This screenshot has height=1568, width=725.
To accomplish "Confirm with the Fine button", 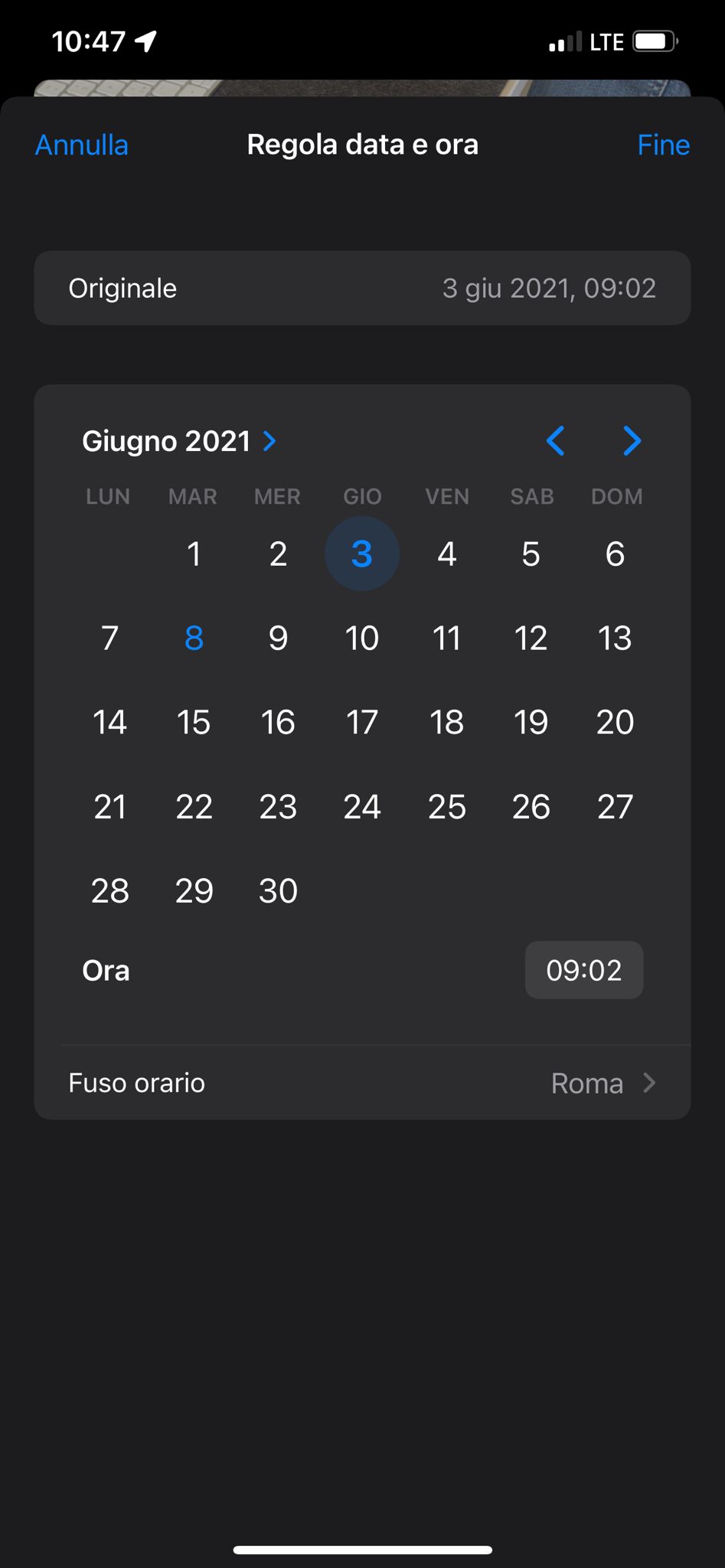I will click(x=663, y=145).
